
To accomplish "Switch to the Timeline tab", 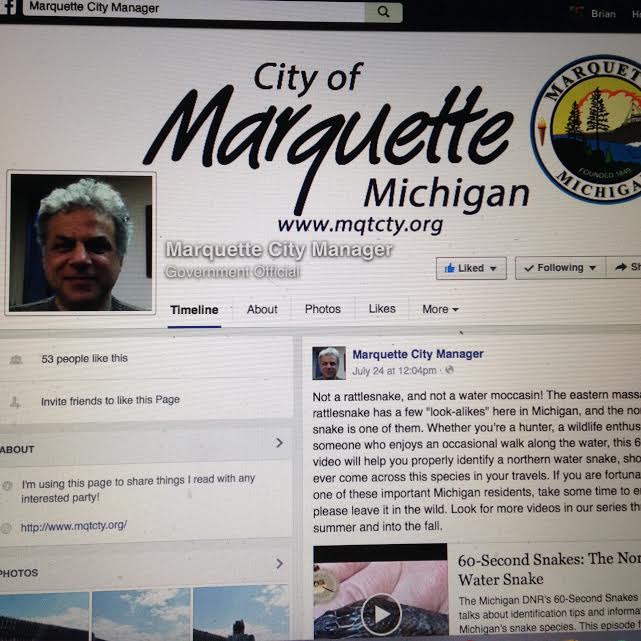I will (x=194, y=309).
